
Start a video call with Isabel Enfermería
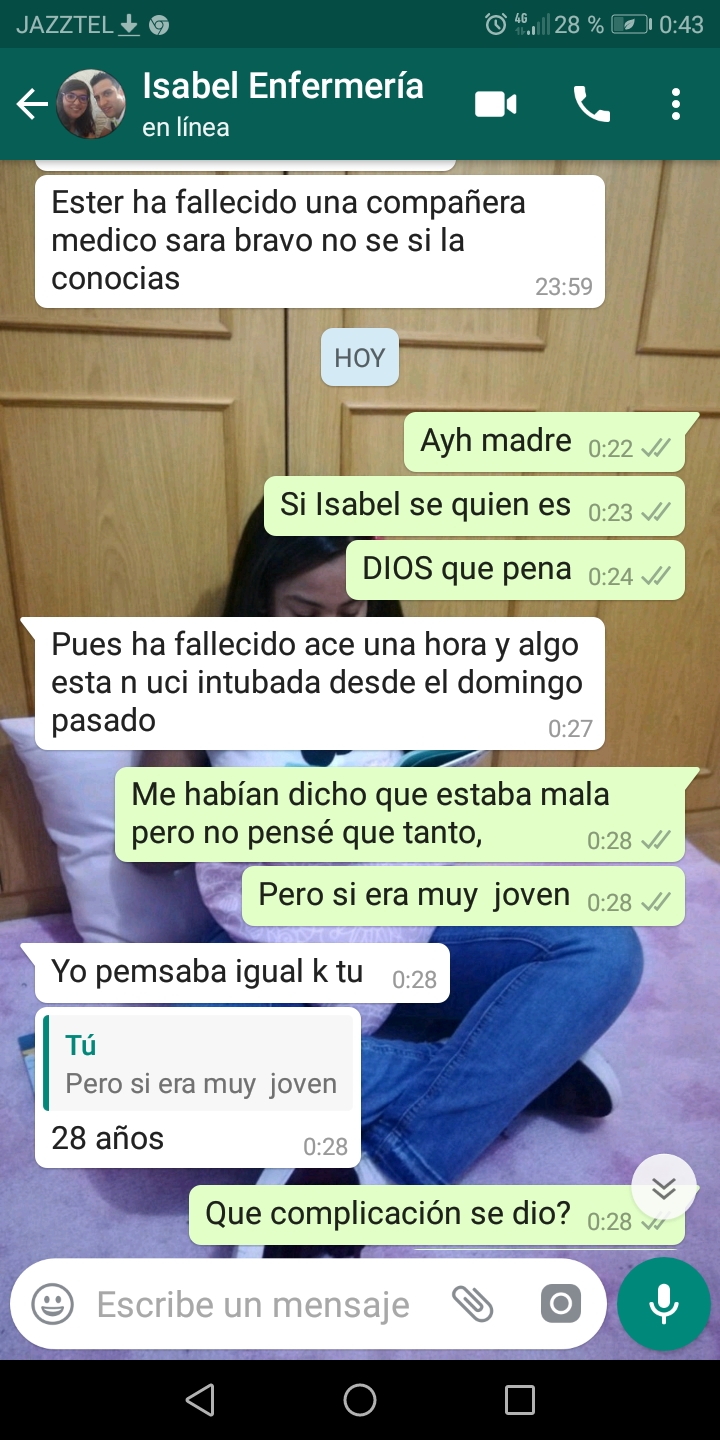(x=496, y=104)
